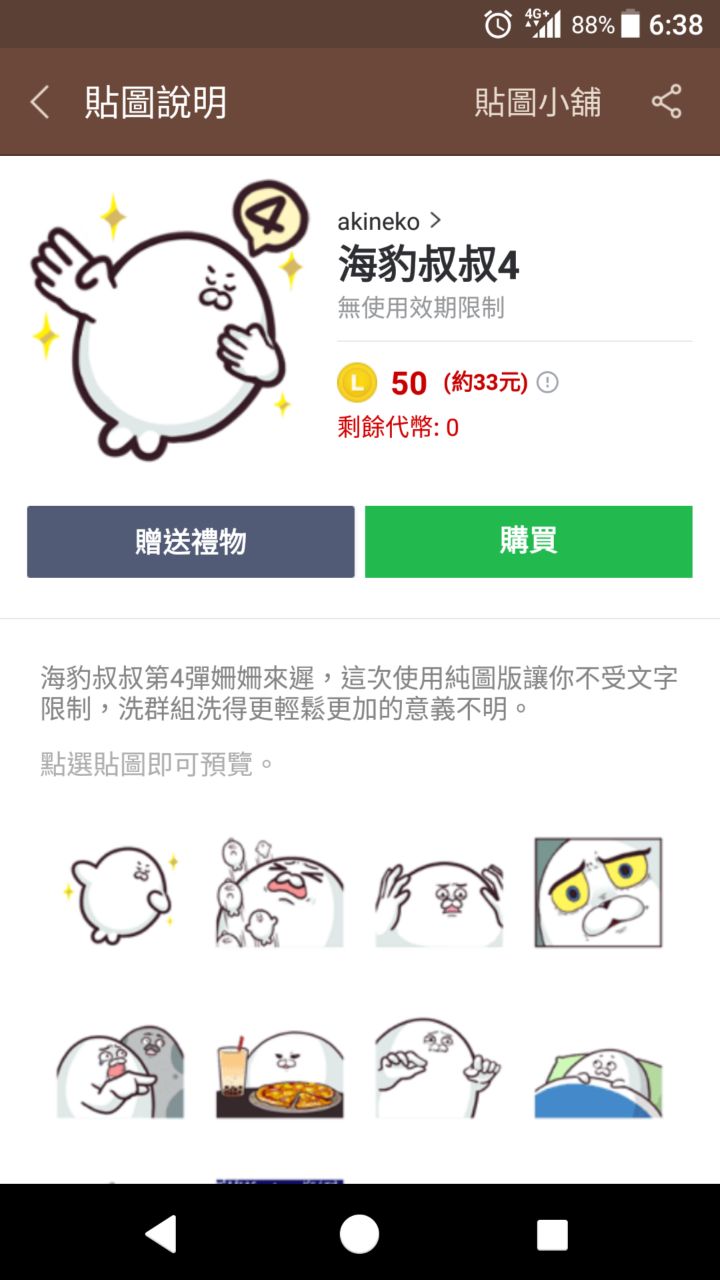
Task: Preview the yellow-eyed shocked seal sticker
Action: [598, 892]
